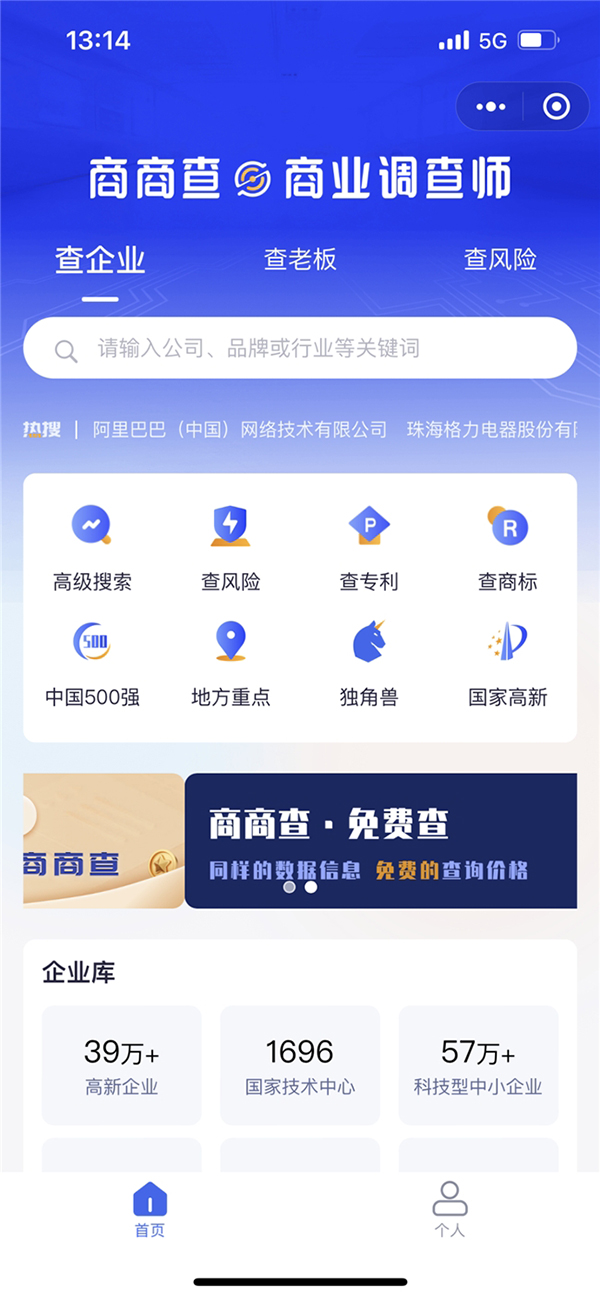This screenshot has width=600, height=1298.
Task: Switch to the 查风险 tab
Action: tap(500, 260)
